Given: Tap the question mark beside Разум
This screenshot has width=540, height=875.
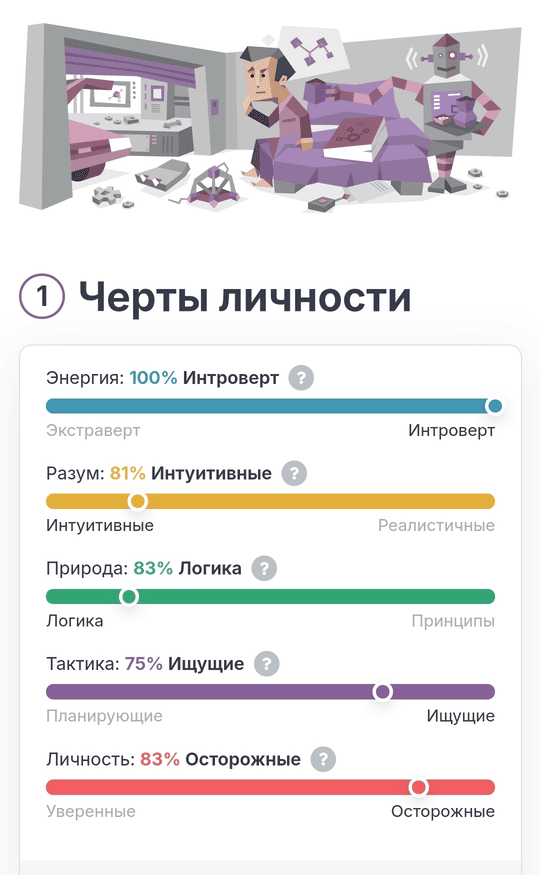Looking at the screenshot, I should tap(294, 473).
